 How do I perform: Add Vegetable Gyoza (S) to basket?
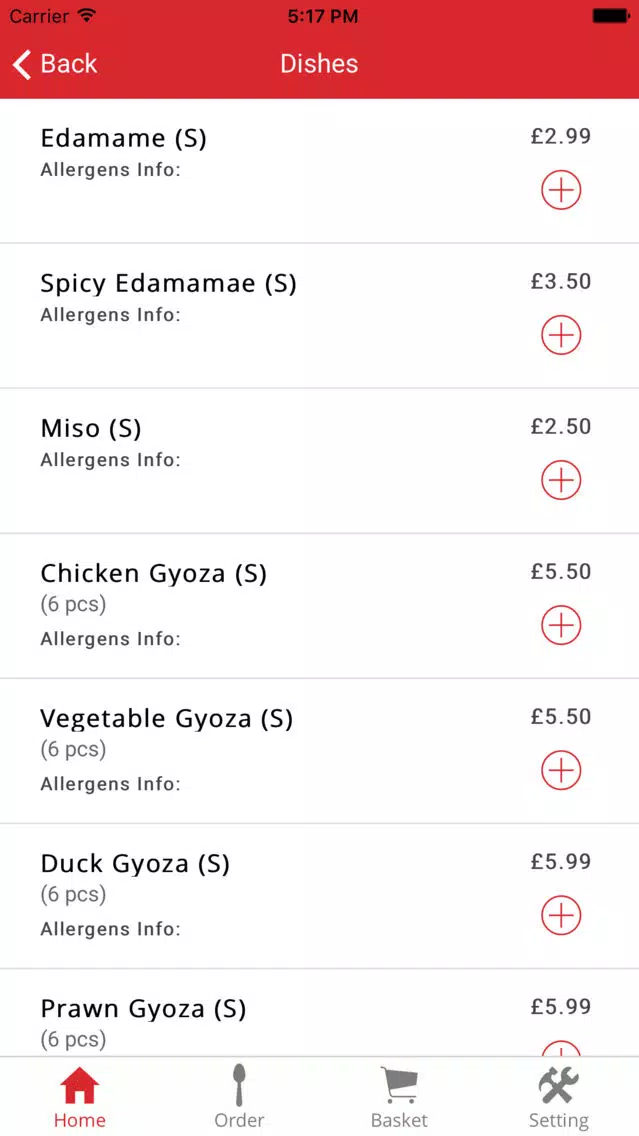click(x=561, y=769)
